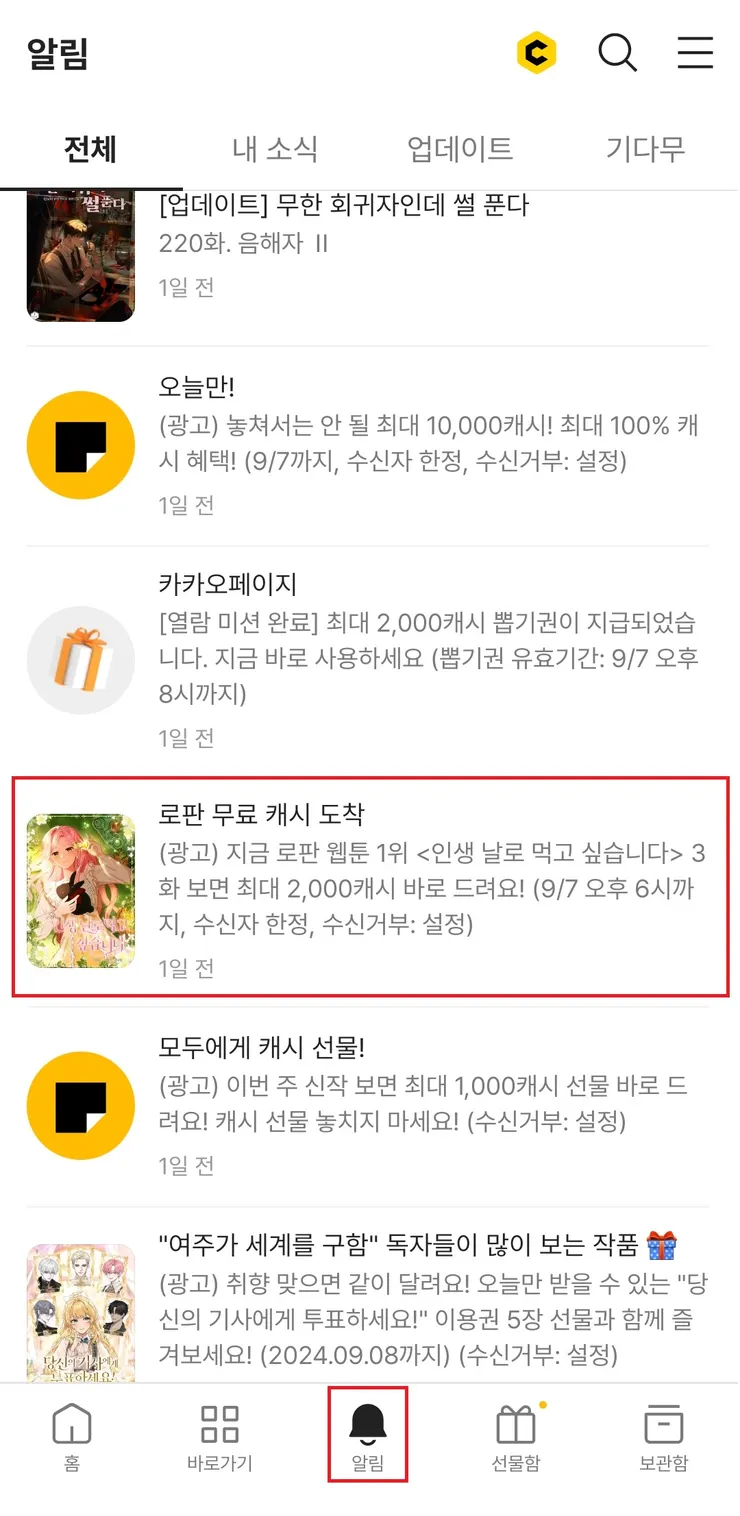Switch to the 전체 tab
Screen dimensions: 740x1516
pyautogui.click(x=90, y=150)
